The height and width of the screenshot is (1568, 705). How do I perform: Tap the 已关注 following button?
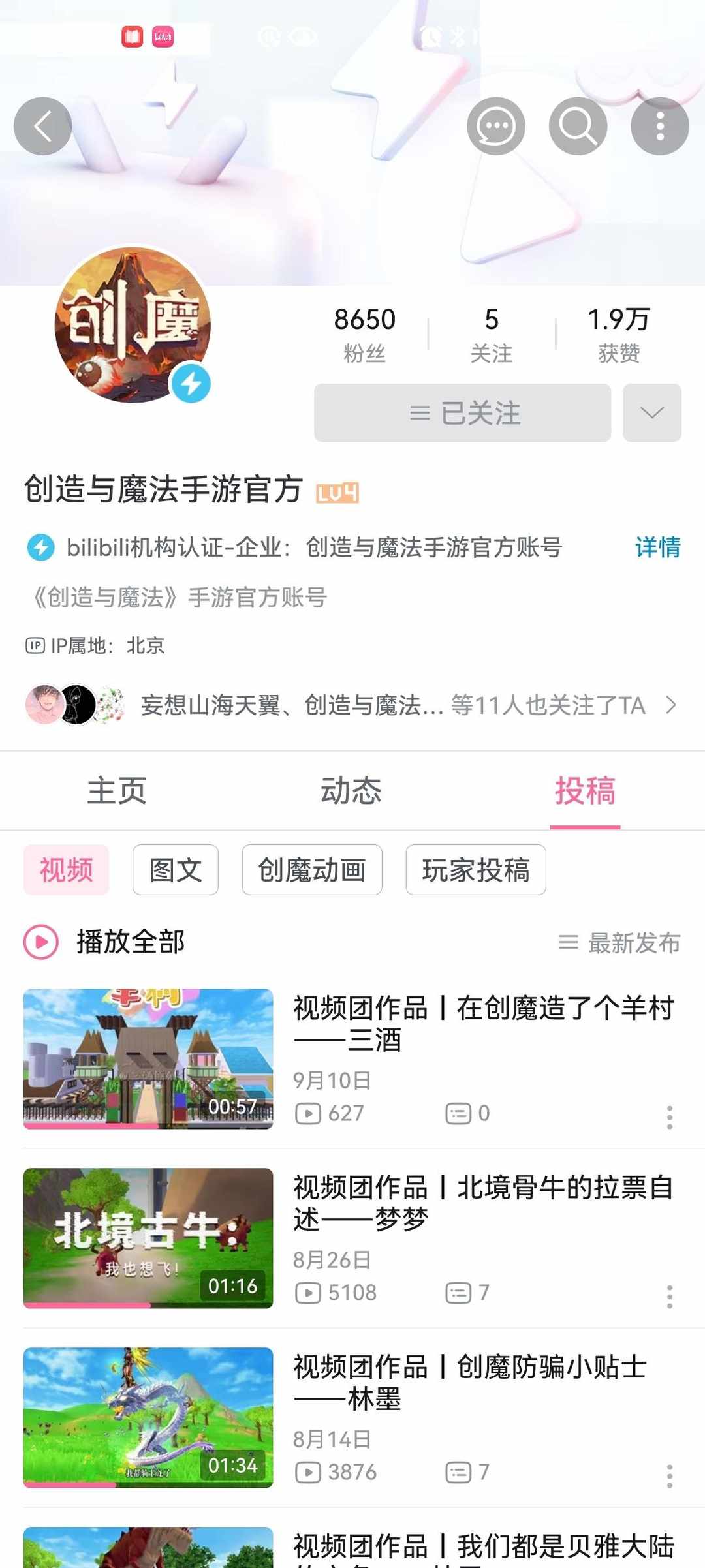pos(462,413)
